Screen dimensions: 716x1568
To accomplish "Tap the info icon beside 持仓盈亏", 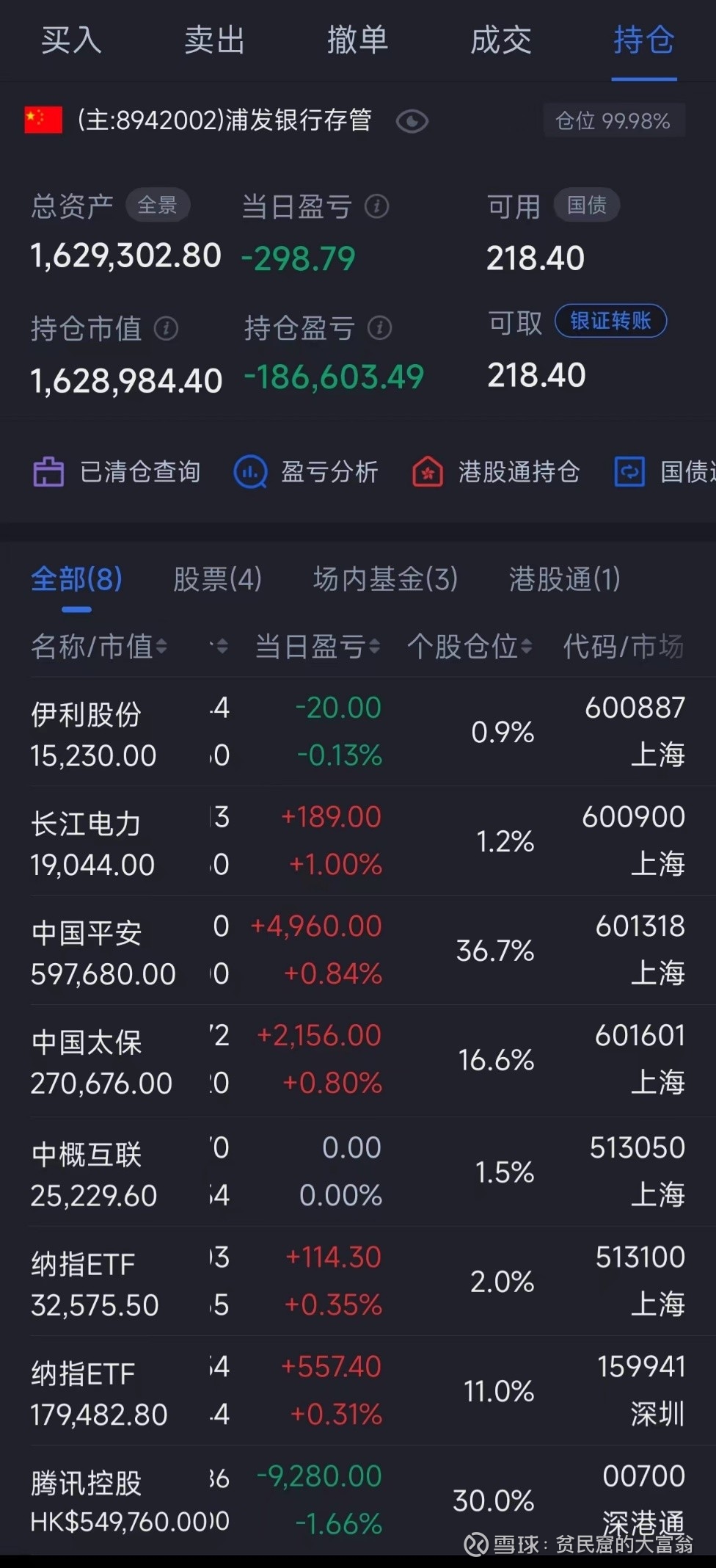I will click(x=379, y=330).
